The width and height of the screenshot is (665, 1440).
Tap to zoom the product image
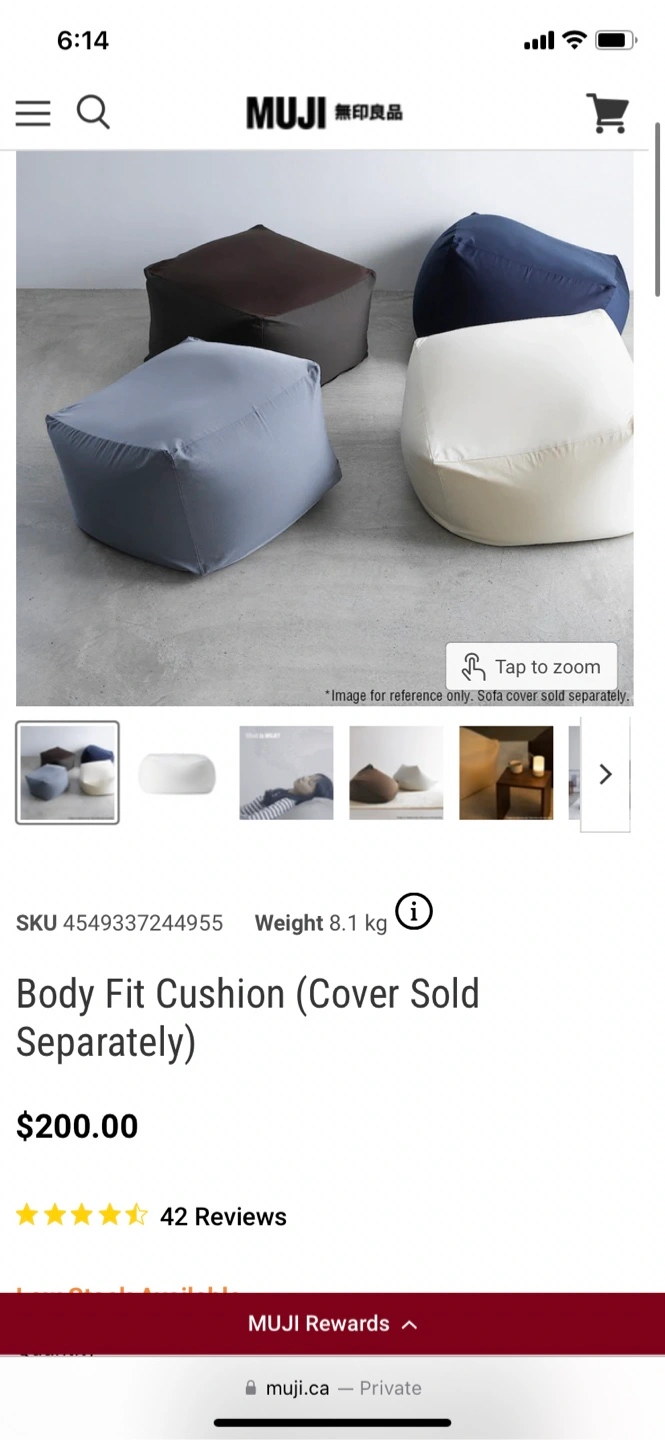click(531, 667)
